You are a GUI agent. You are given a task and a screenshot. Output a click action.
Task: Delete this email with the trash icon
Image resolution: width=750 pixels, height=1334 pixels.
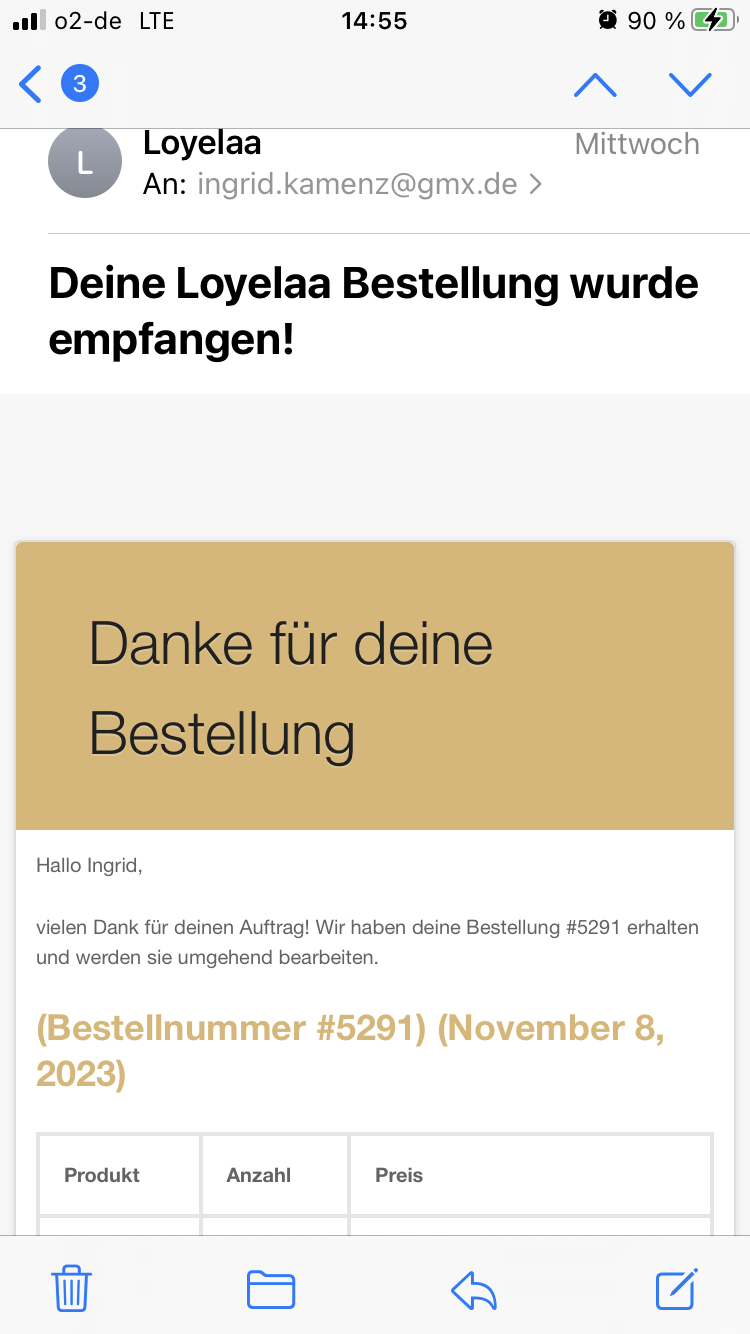click(x=72, y=1289)
